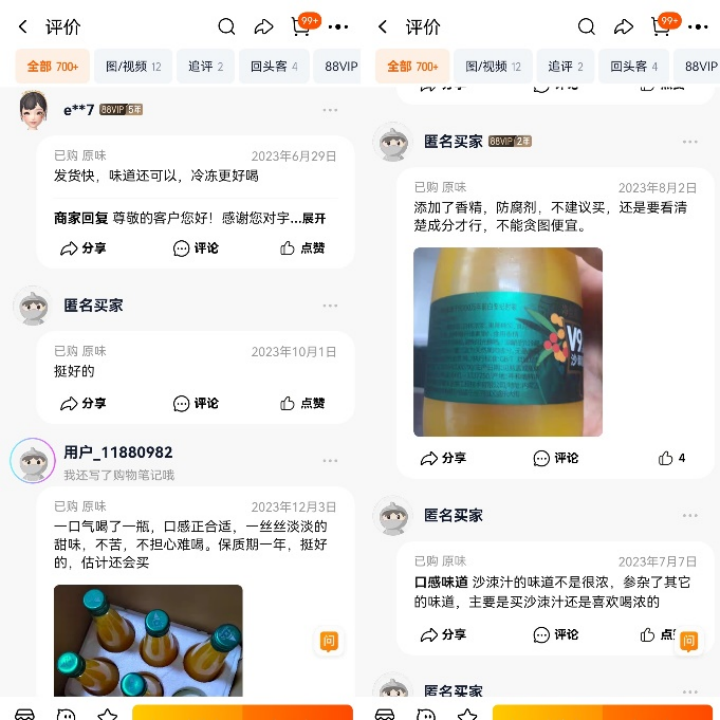Open e**7's profile avatar
Viewport: 720px width, 720px height.
(x=34, y=109)
